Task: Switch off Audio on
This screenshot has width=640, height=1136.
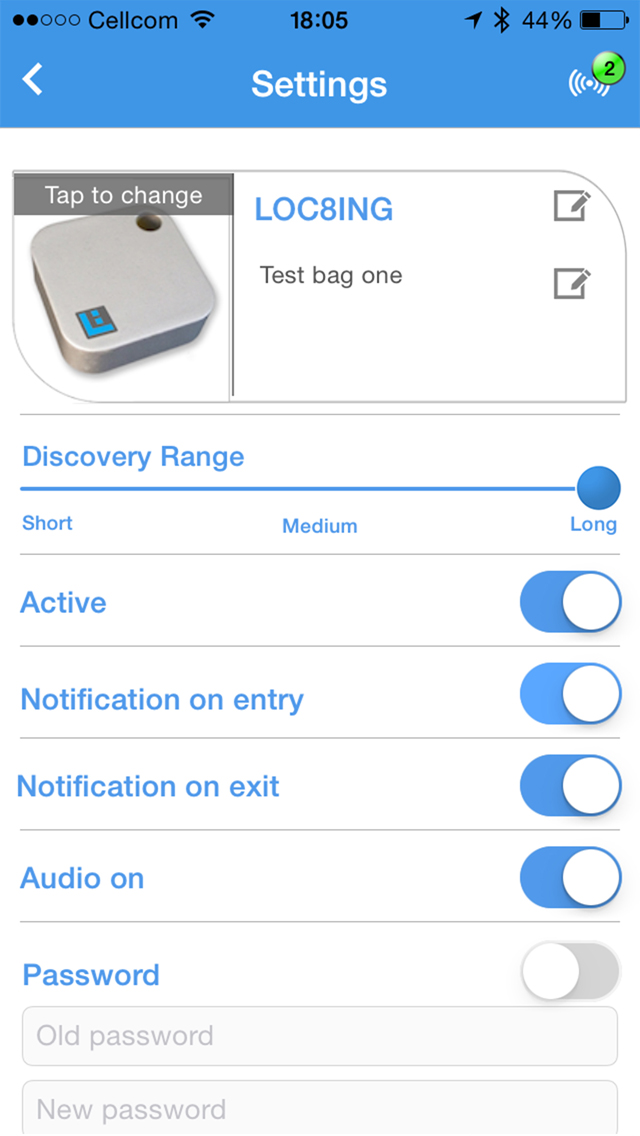Action: (570, 878)
